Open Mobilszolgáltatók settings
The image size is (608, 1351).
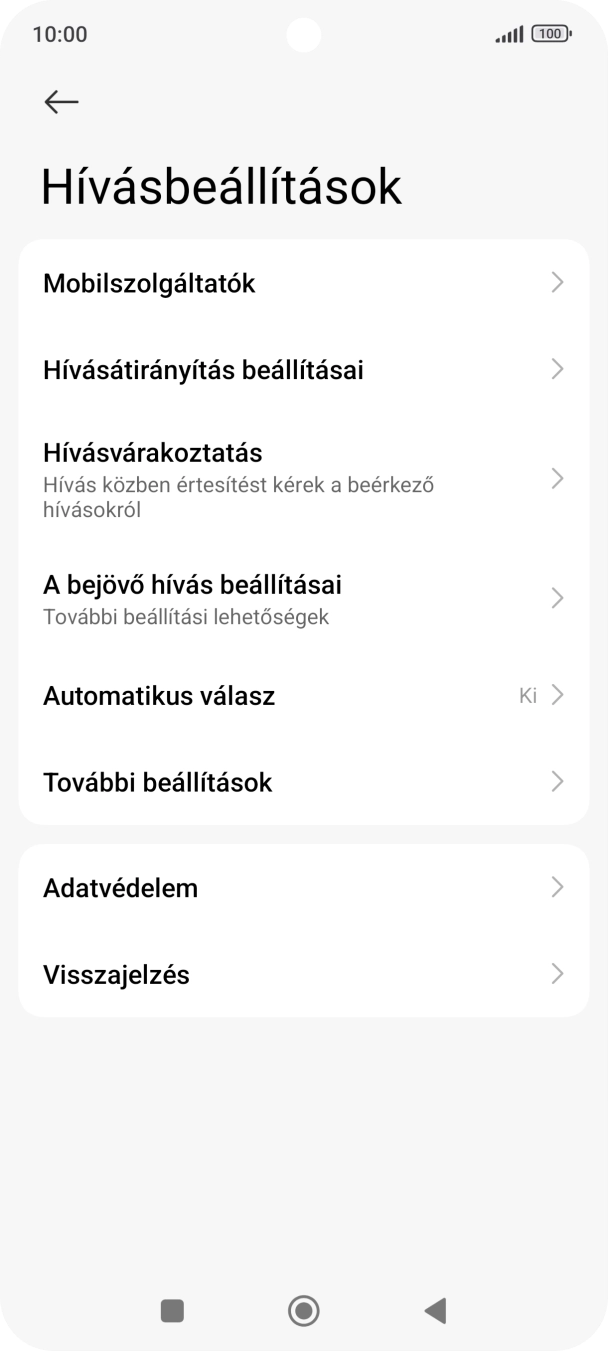tap(303, 284)
